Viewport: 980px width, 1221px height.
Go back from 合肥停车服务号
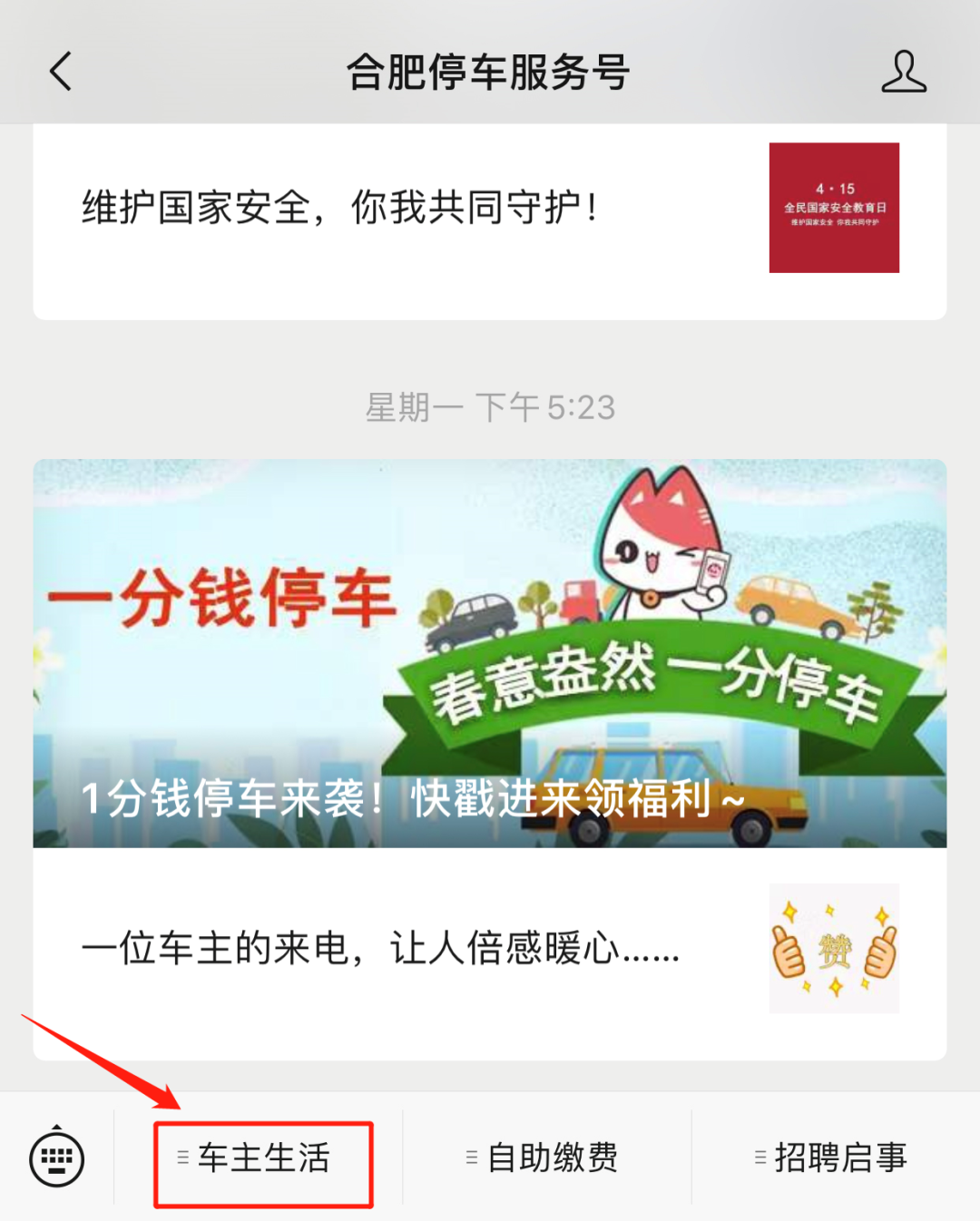tap(61, 72)
